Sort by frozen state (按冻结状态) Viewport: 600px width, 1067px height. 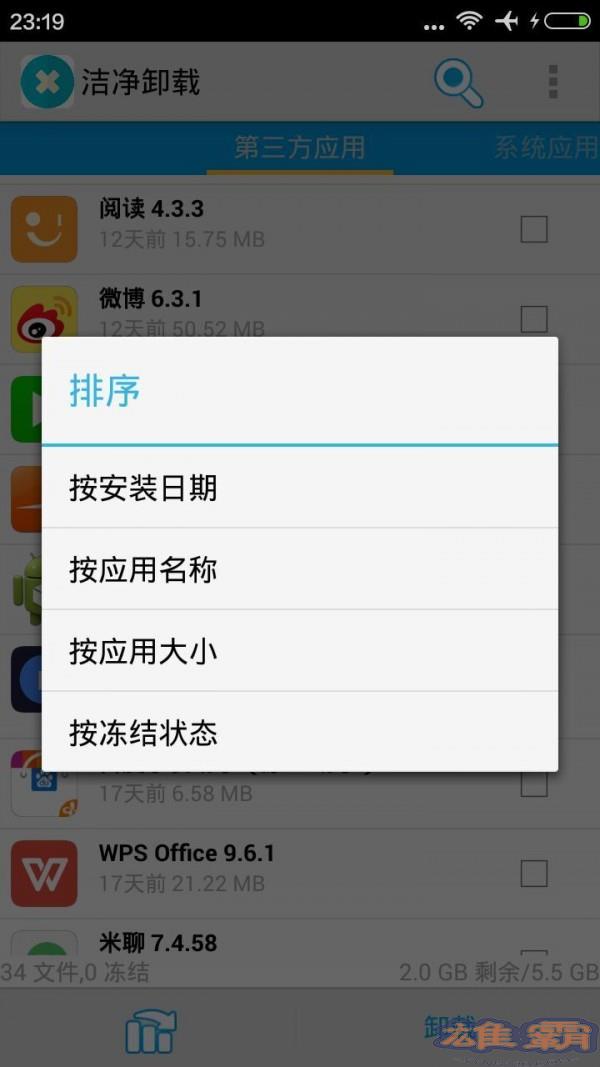[x=299, y=733]
